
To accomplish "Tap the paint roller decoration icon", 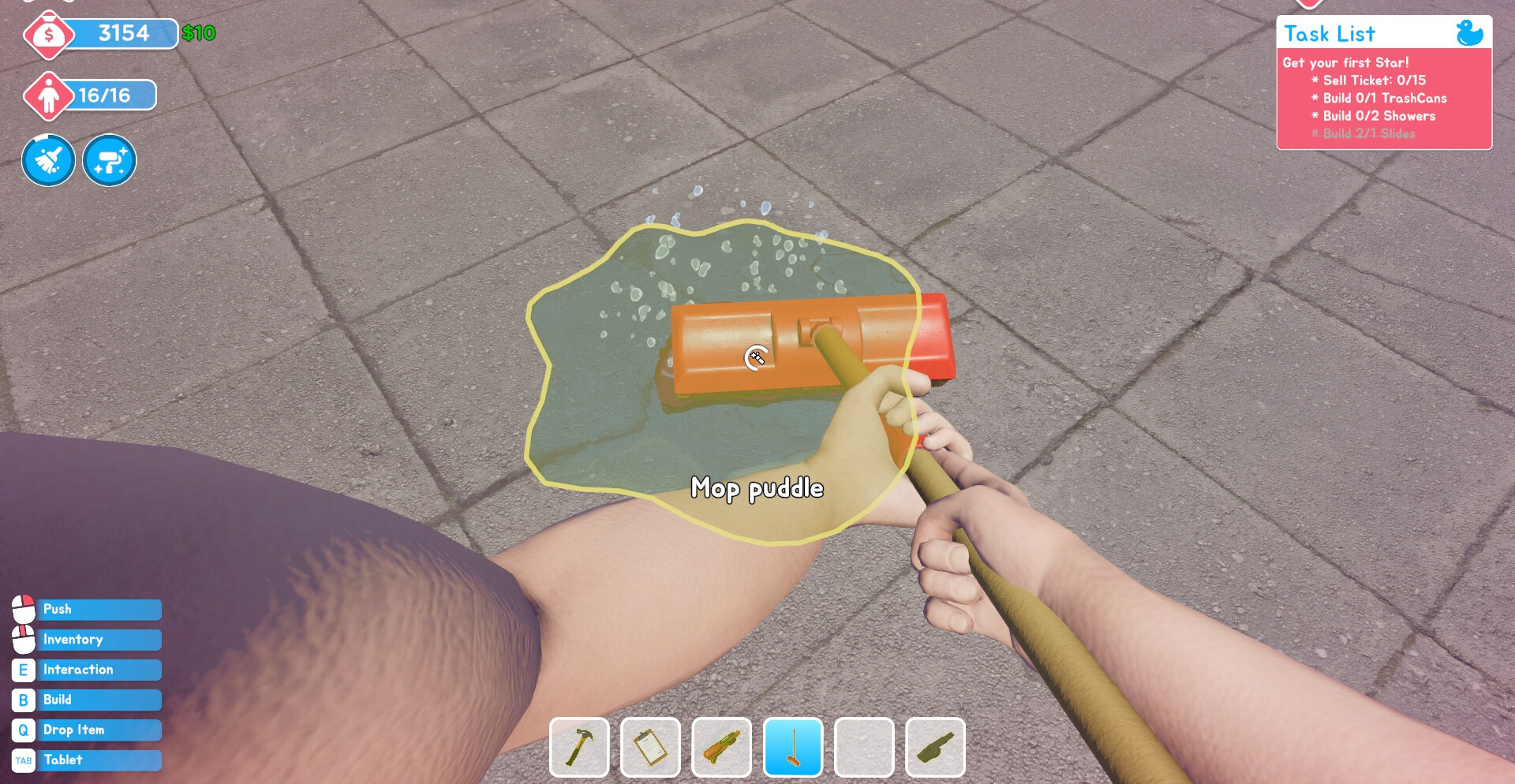I will 110,161.
